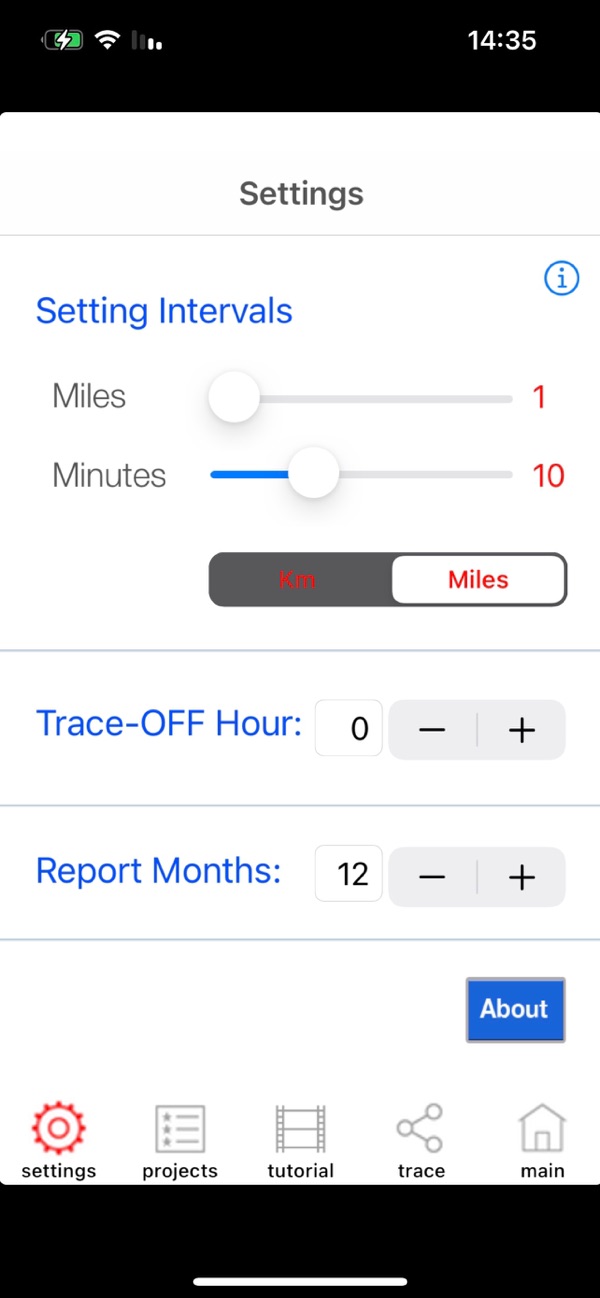This screenshot has height=1298, width=600.
Task: Open the info icon for Setting Intervals
Action: coord(562,279)
